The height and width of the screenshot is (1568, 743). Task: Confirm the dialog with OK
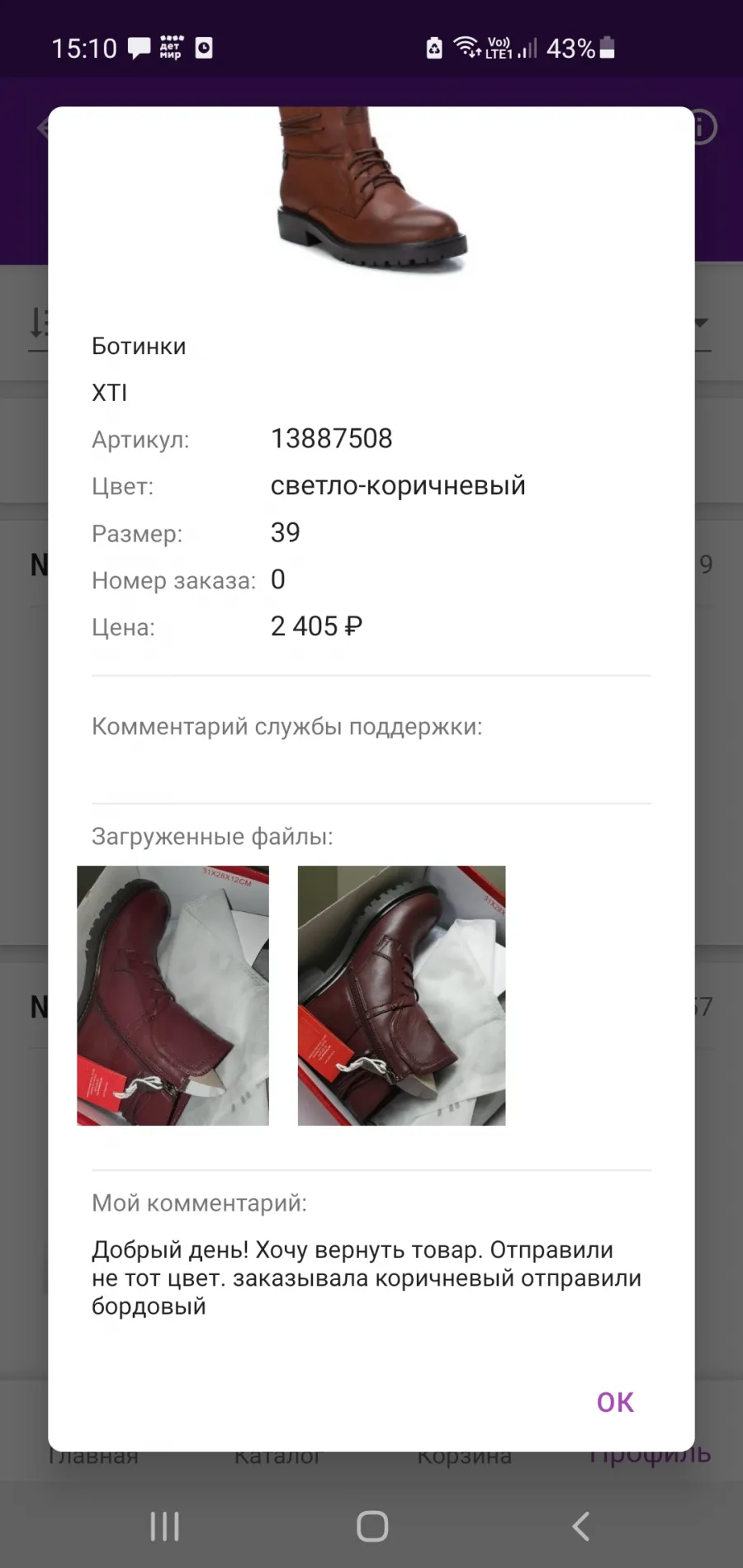tap(615, 1402)
